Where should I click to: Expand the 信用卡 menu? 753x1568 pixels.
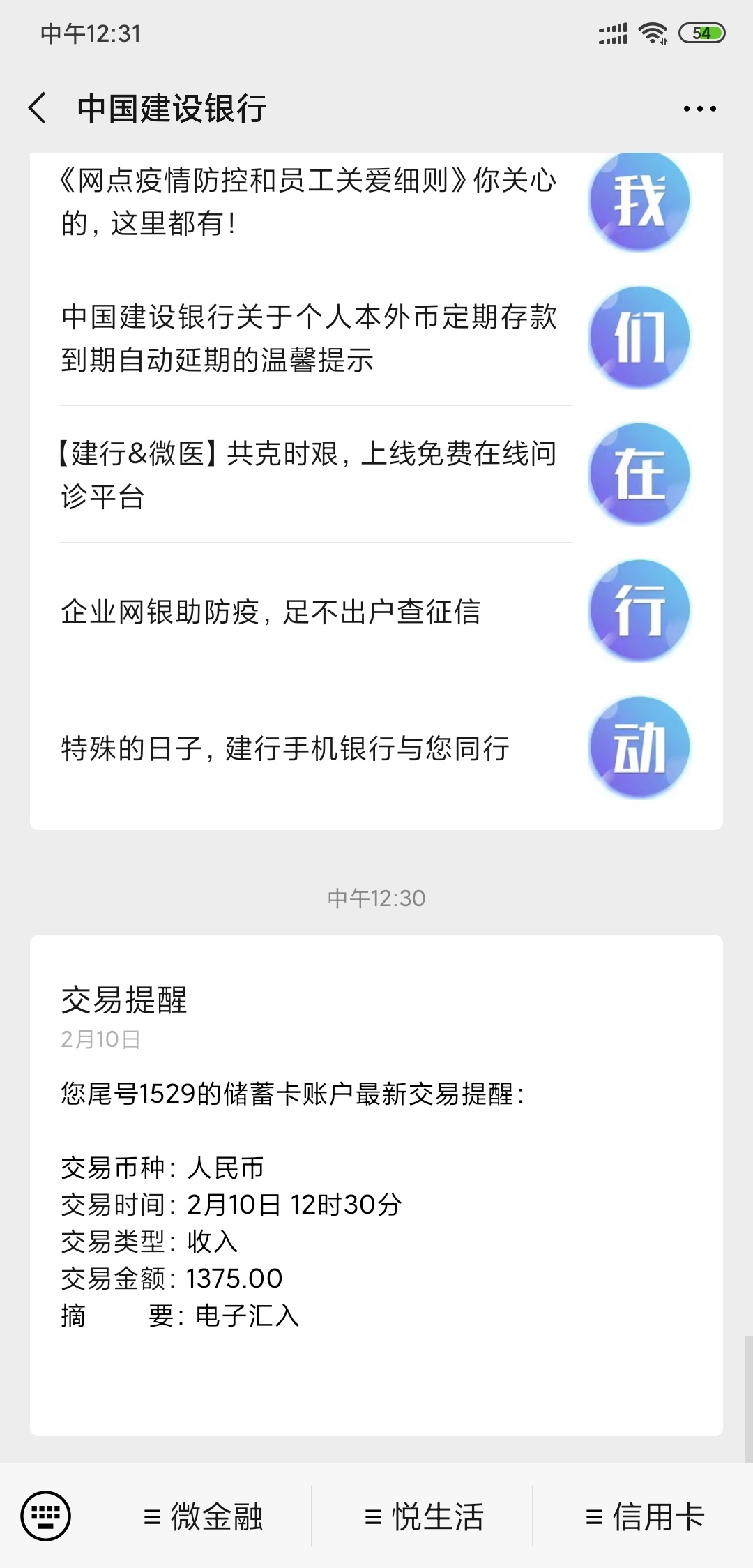click(644, 1516)
